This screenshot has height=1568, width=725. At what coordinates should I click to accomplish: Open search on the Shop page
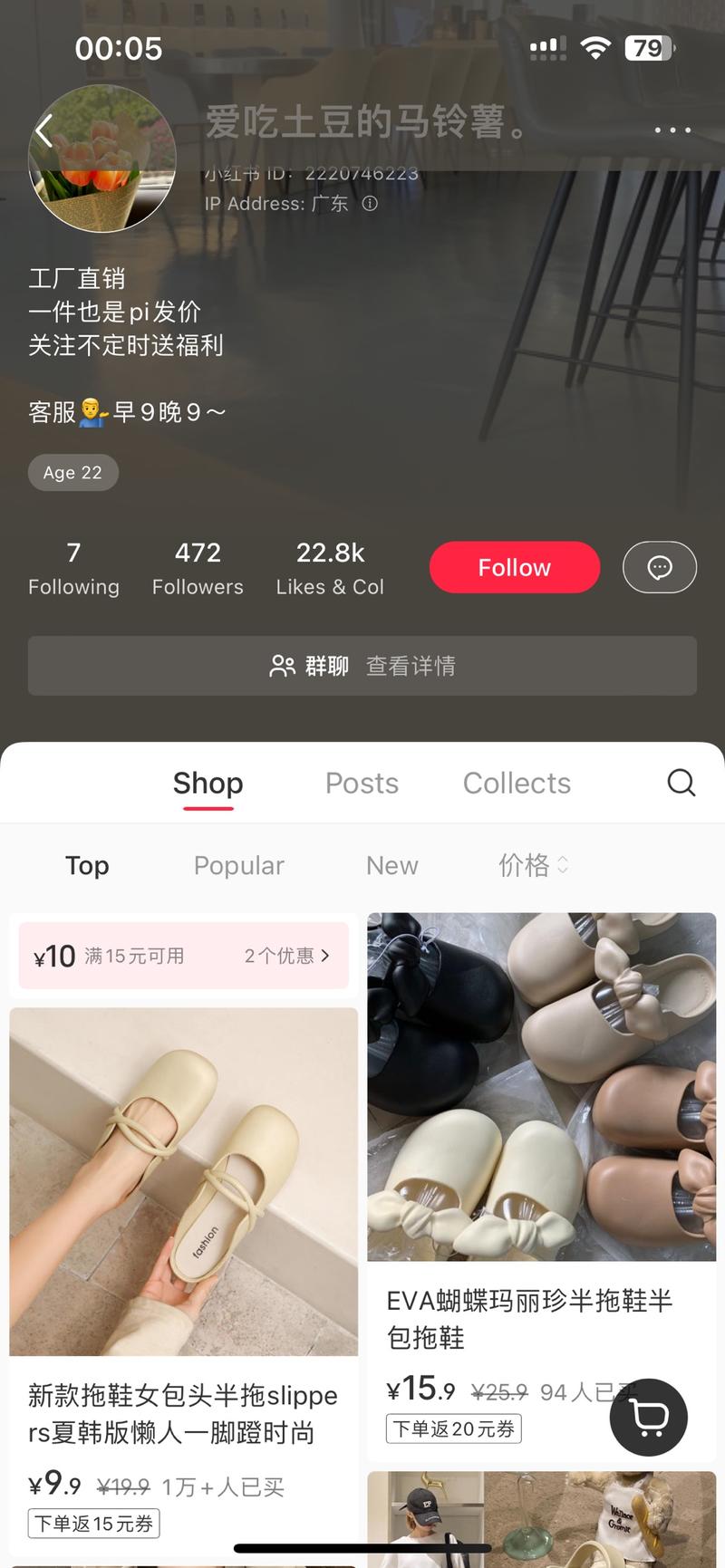(x=681, y=783)
